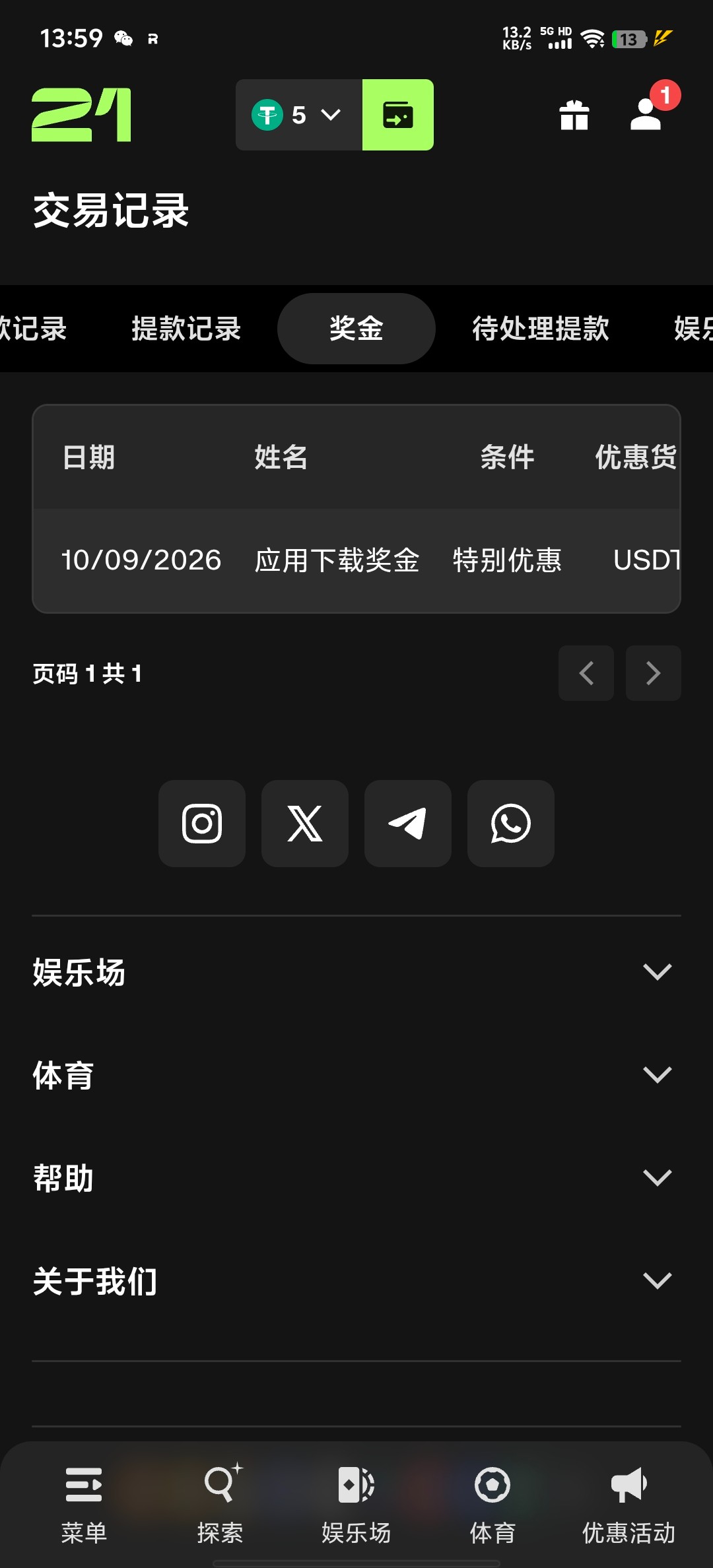Image resolution: width=713 pixels, height=1568 pixels.
Task: Open the Telegram social link
Action: [408, 824]
